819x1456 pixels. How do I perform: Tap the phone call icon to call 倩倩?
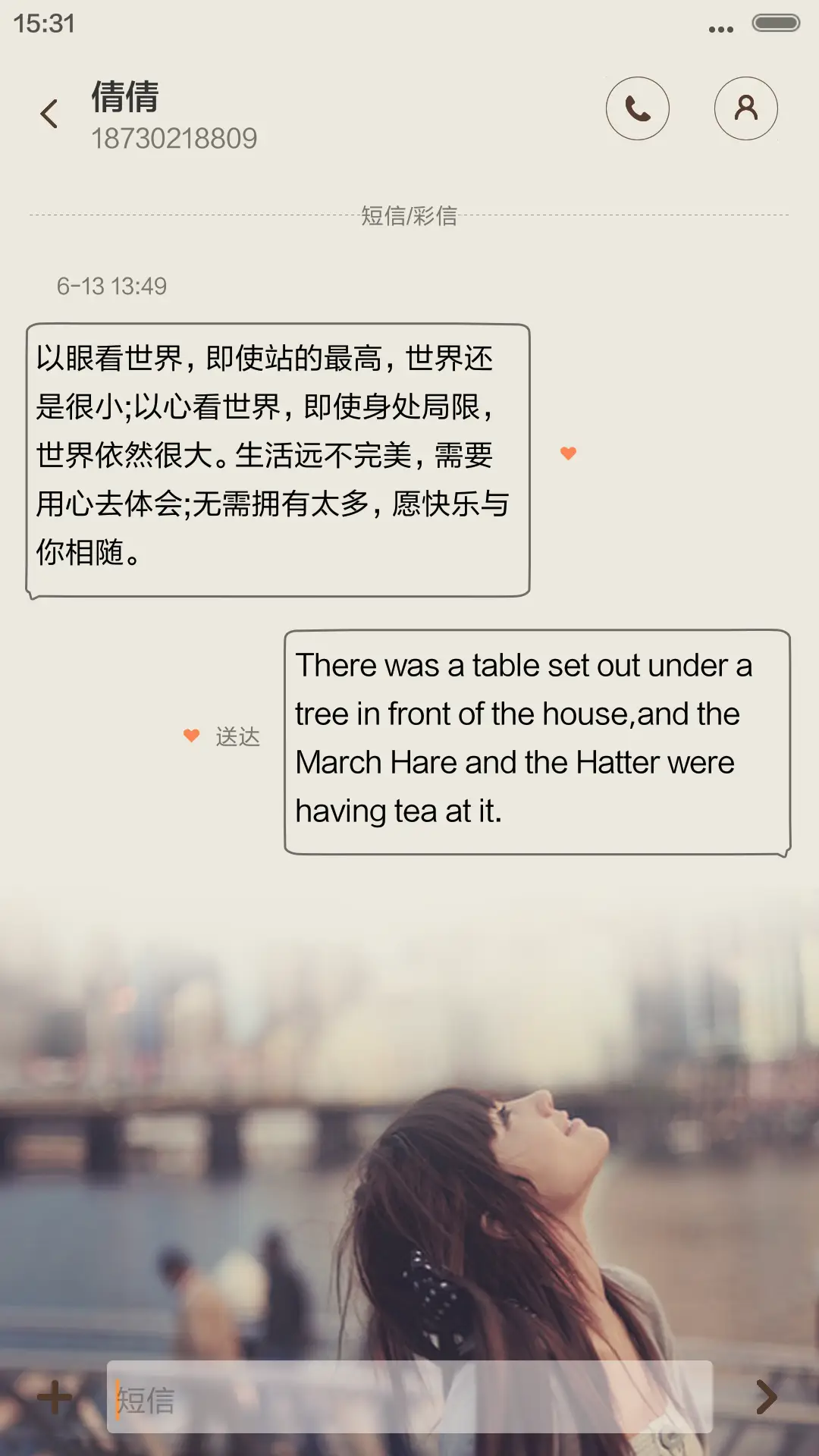pos(638,109)
